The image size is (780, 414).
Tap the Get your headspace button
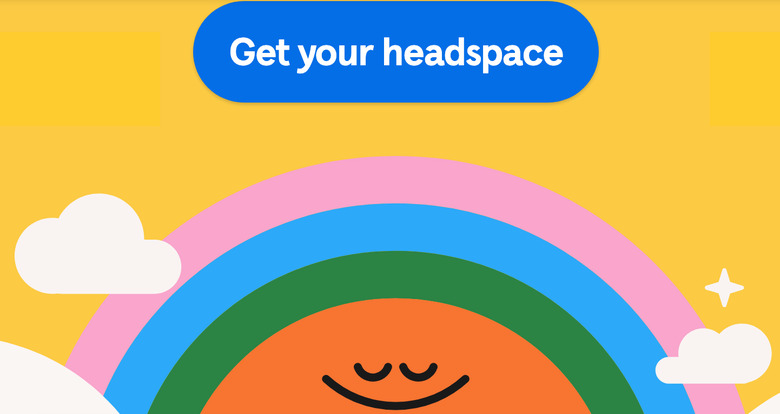(395, 52)
